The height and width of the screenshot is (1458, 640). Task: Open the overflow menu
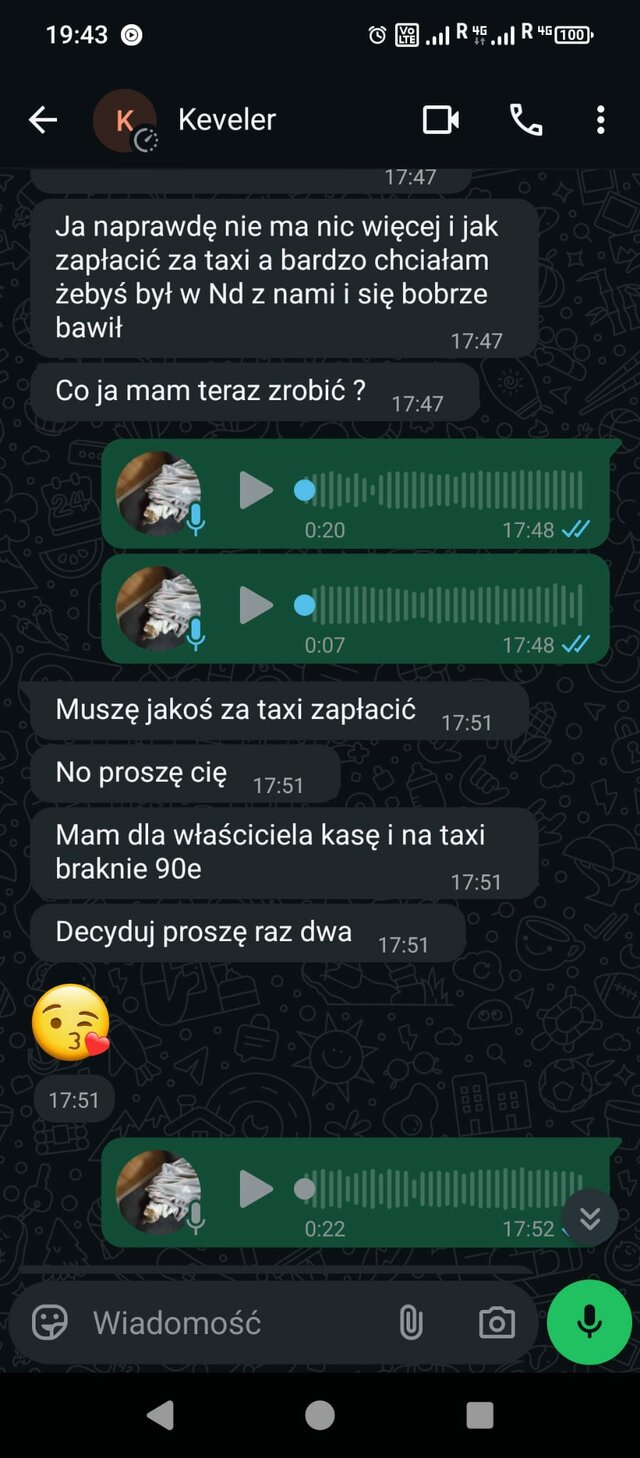click(600, 120)
